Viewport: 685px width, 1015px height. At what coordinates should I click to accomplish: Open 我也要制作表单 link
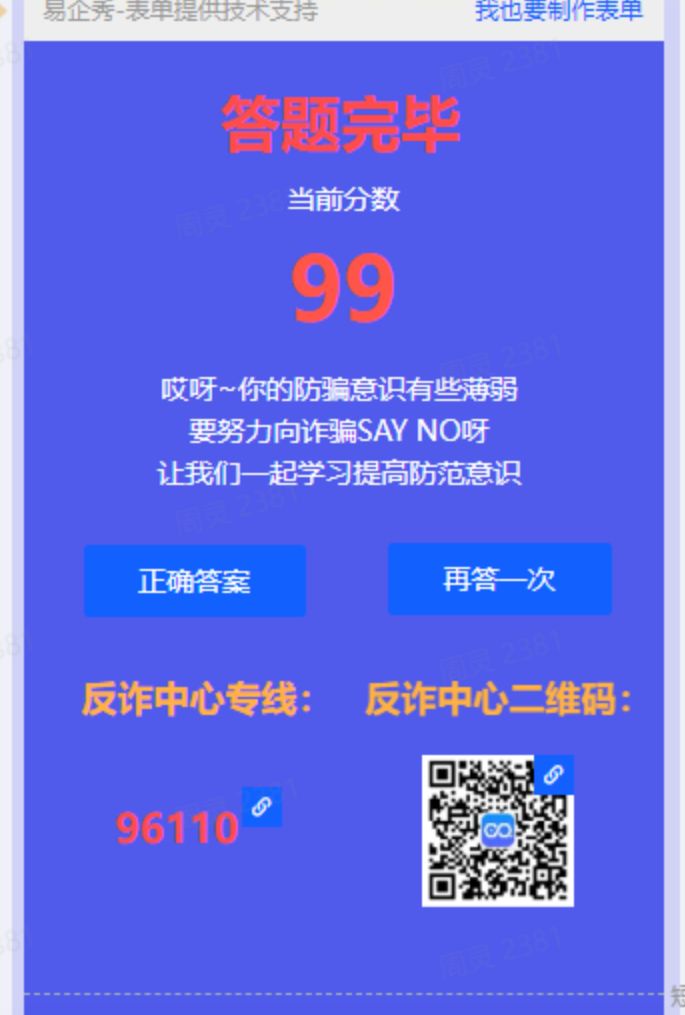tap(558, 11)
